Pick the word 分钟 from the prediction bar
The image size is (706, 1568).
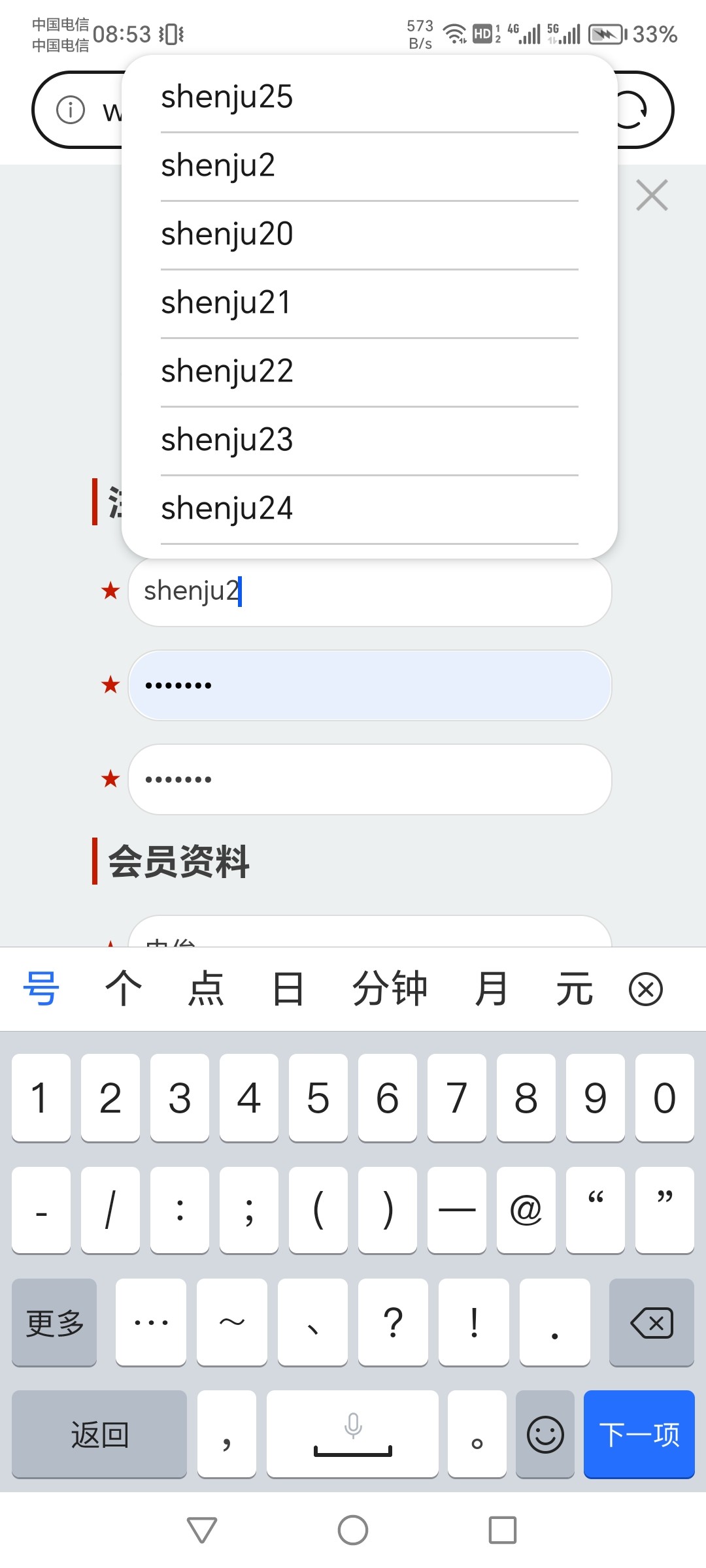point(390,988)
